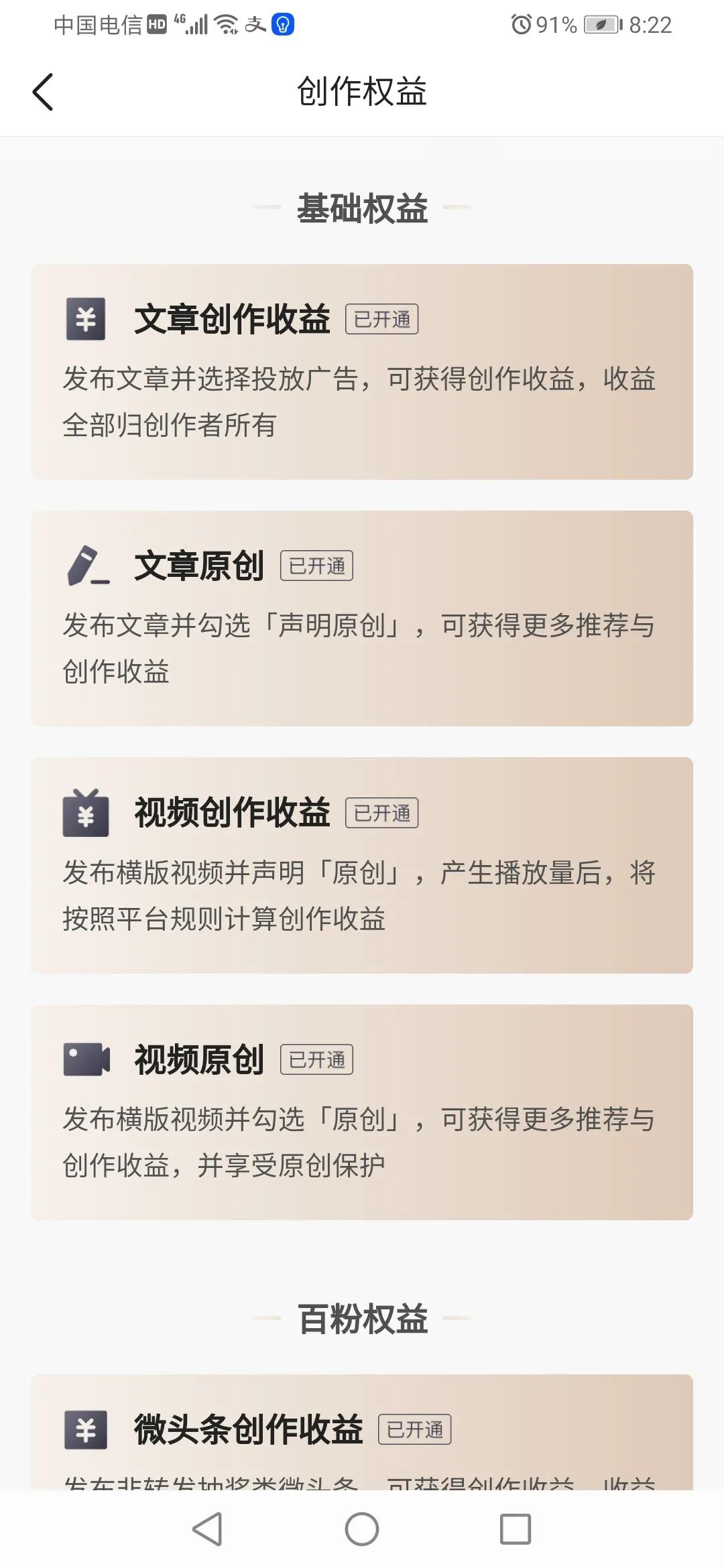
Task: Click the yen icon beside 微头条创作收益
Action: [x=86, y=1428]
